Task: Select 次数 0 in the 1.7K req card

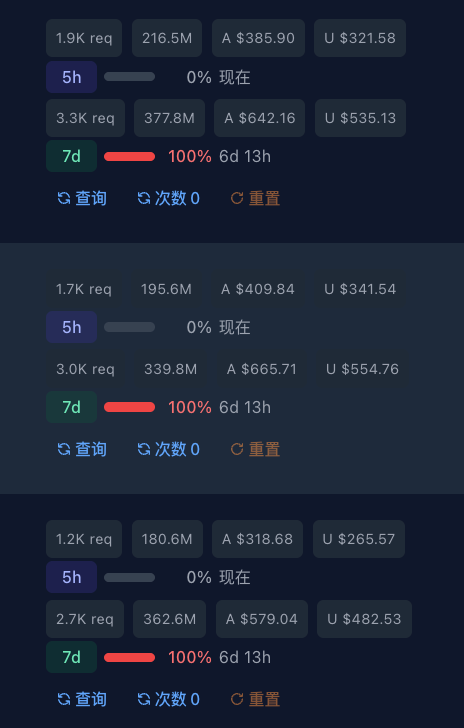Action: click(x=169, y=449)
